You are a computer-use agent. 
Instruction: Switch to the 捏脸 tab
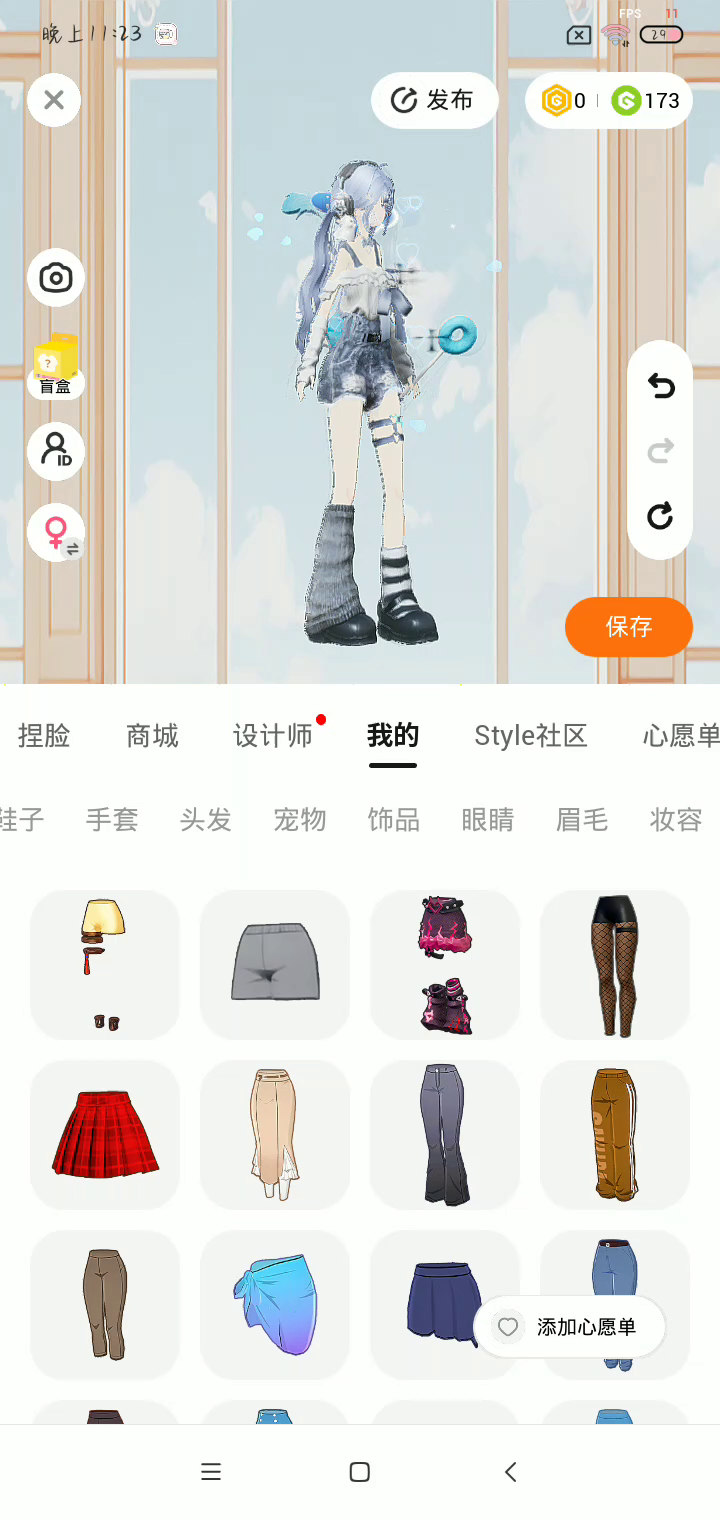tap(44, 736)
